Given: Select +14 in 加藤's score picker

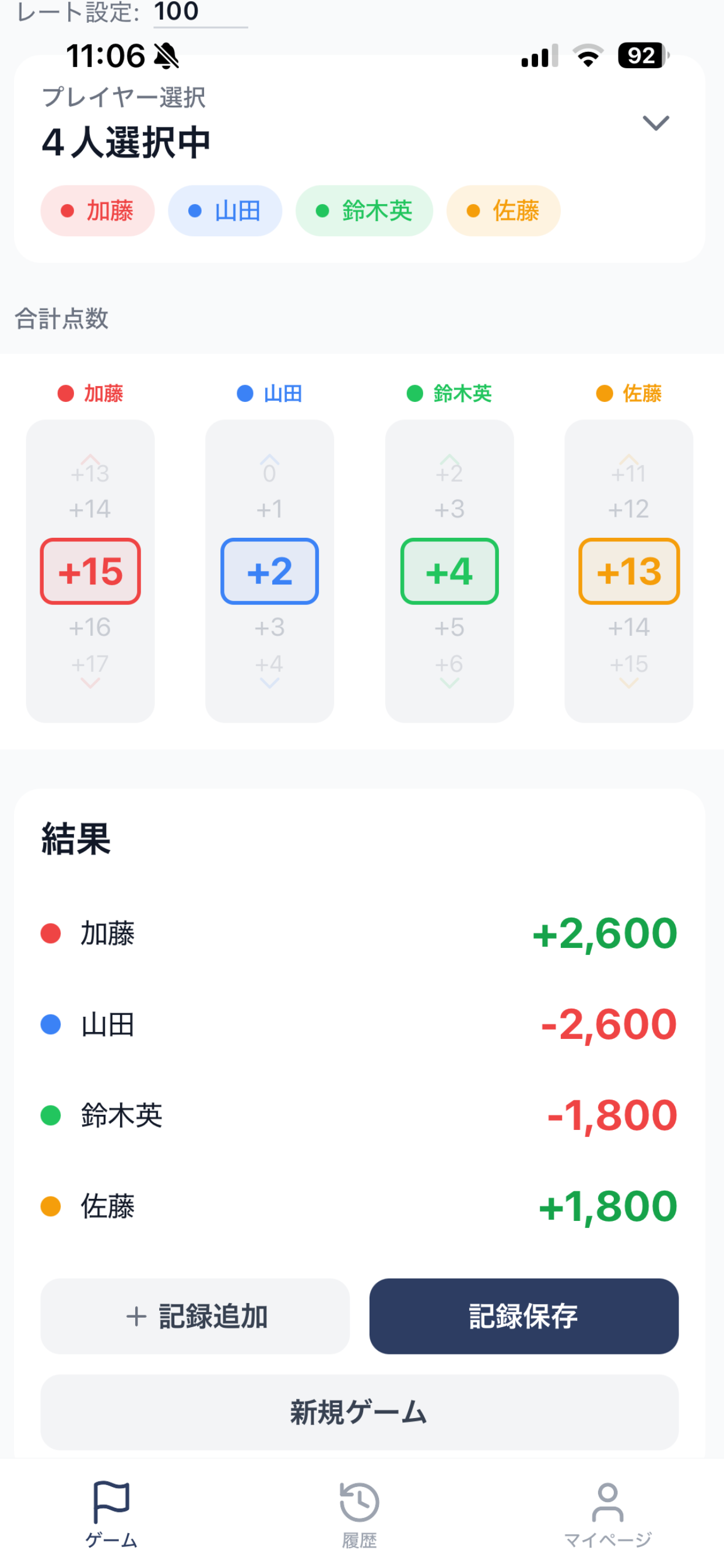Looking at the screenshot, I should (90, 509).
